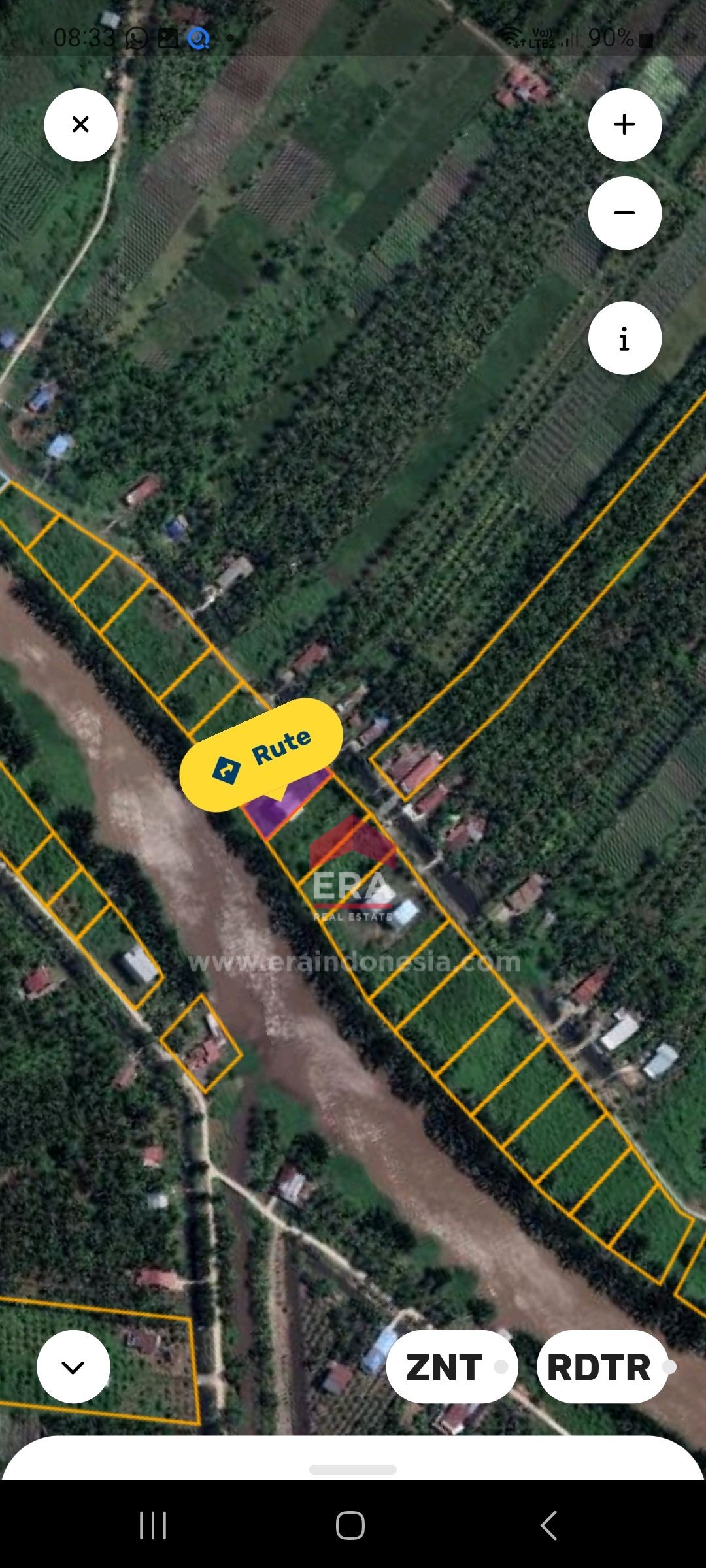706x1568 pixels.
Task: Go back using the system back button
Action: (548, 1526)
